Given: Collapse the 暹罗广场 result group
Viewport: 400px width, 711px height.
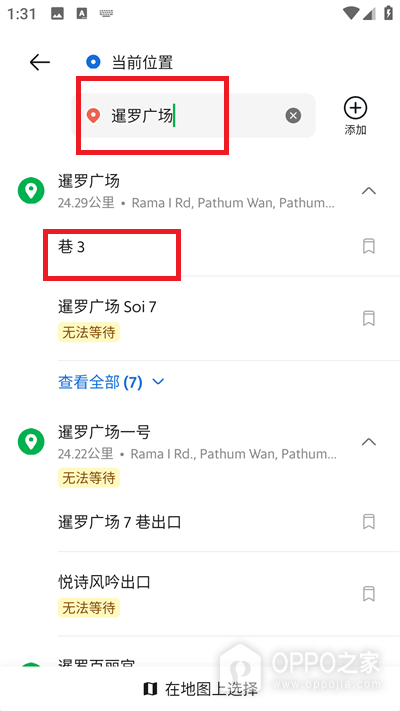Looking at the screenshot, I should [x=369, y=191].
